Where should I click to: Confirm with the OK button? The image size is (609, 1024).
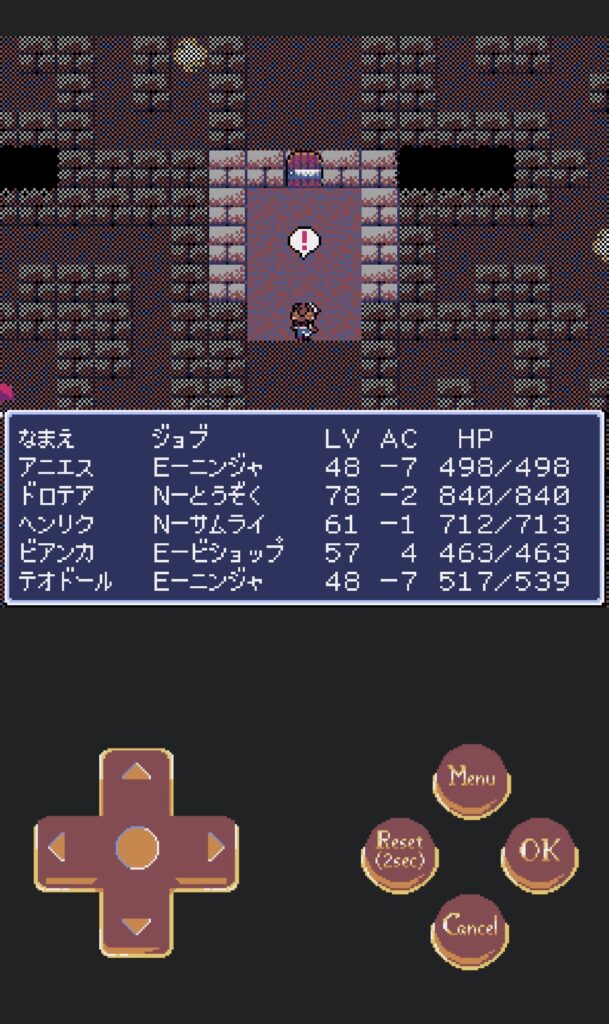coord(540,851)
